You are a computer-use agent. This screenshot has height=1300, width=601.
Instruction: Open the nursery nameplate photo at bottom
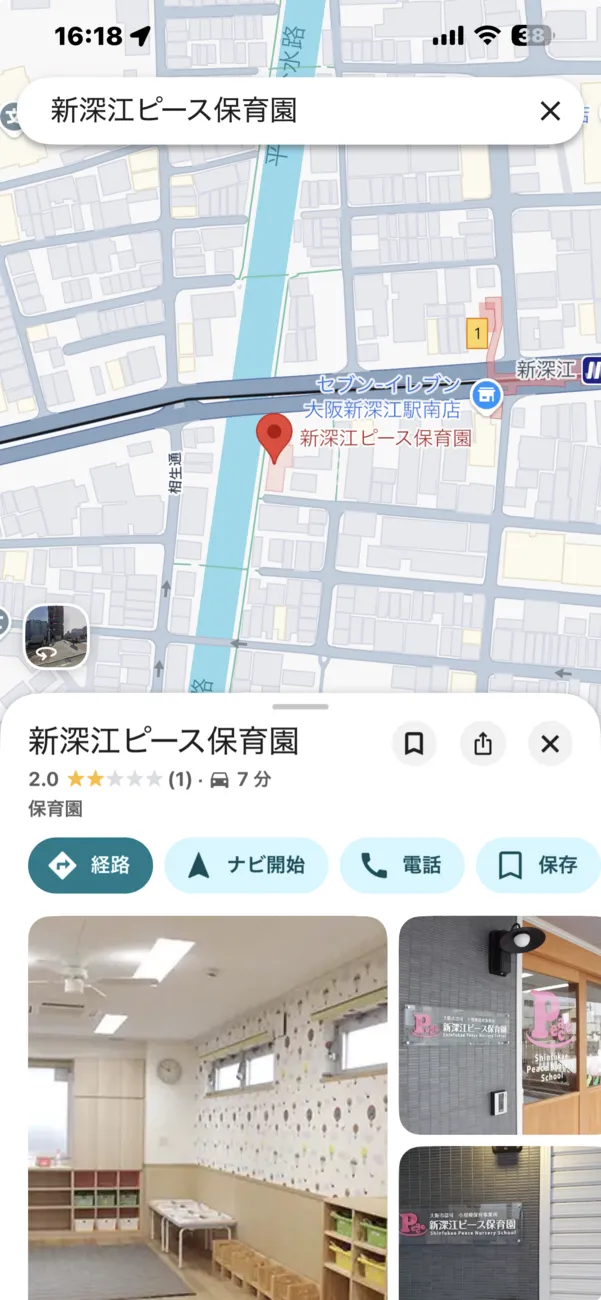point(500,1222)
